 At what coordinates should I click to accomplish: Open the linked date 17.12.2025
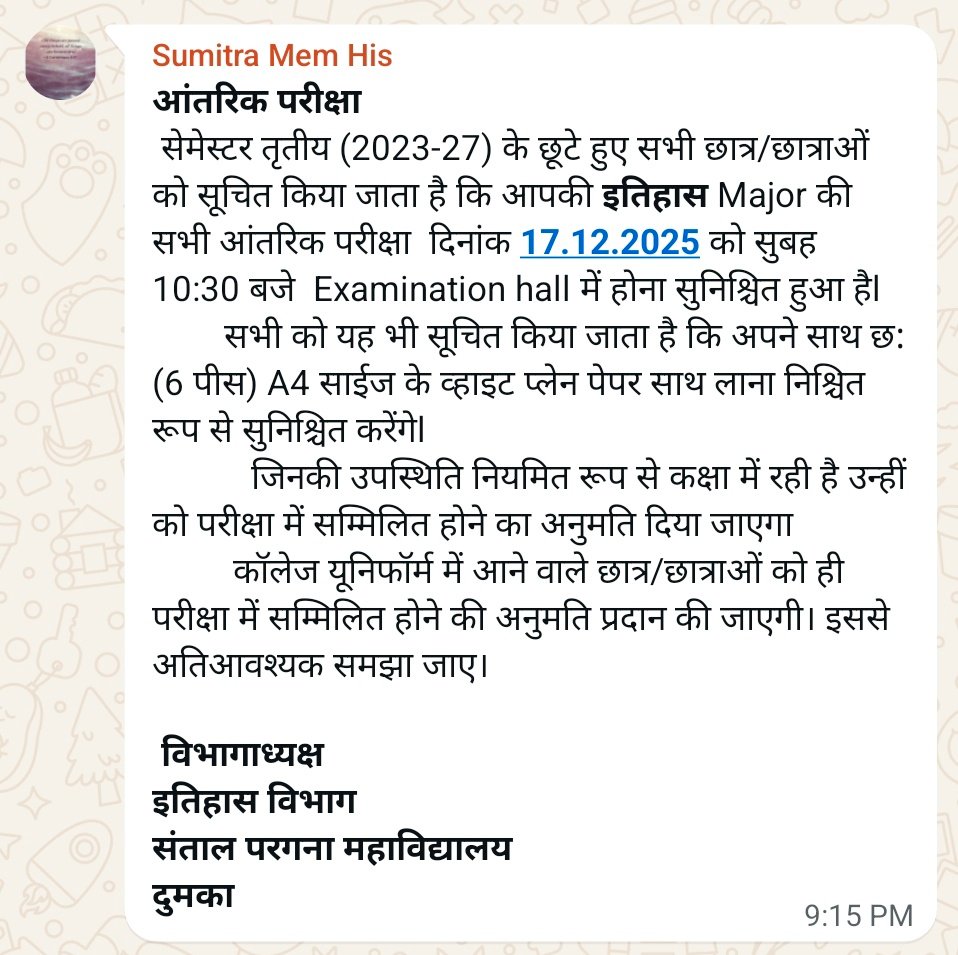(x=609, y=242)
